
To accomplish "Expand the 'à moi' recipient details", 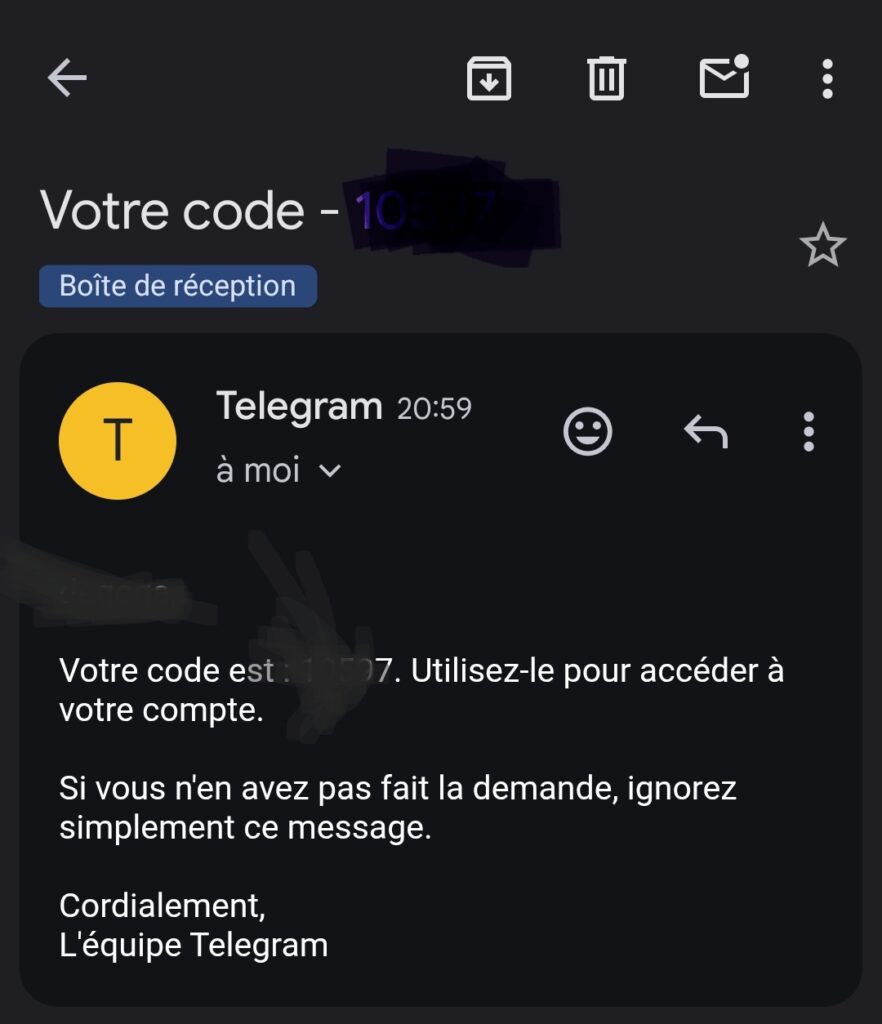I will (x=257, y=469).
